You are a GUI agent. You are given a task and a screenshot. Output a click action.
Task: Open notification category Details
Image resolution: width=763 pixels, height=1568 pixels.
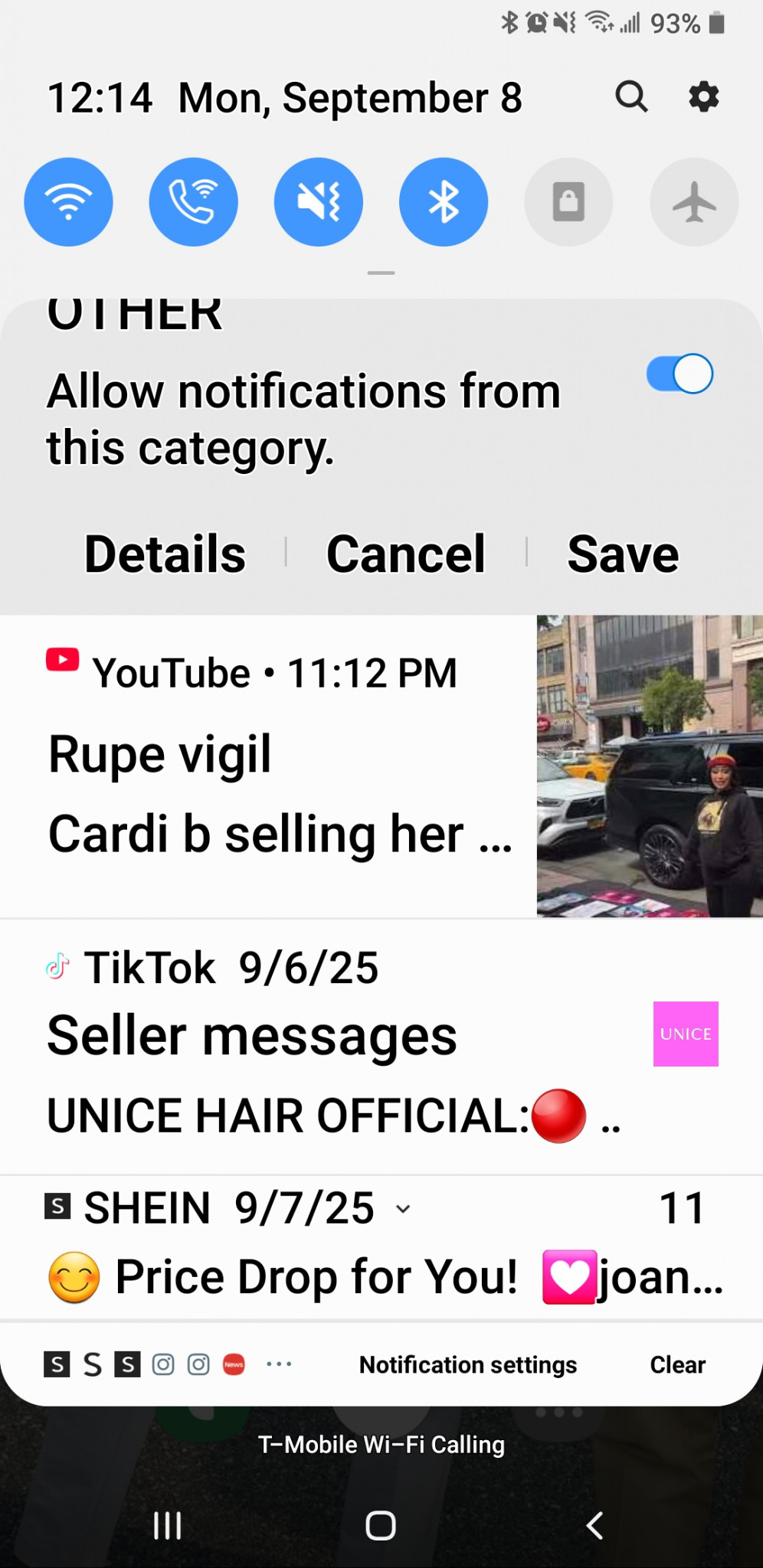pos(165,554)
